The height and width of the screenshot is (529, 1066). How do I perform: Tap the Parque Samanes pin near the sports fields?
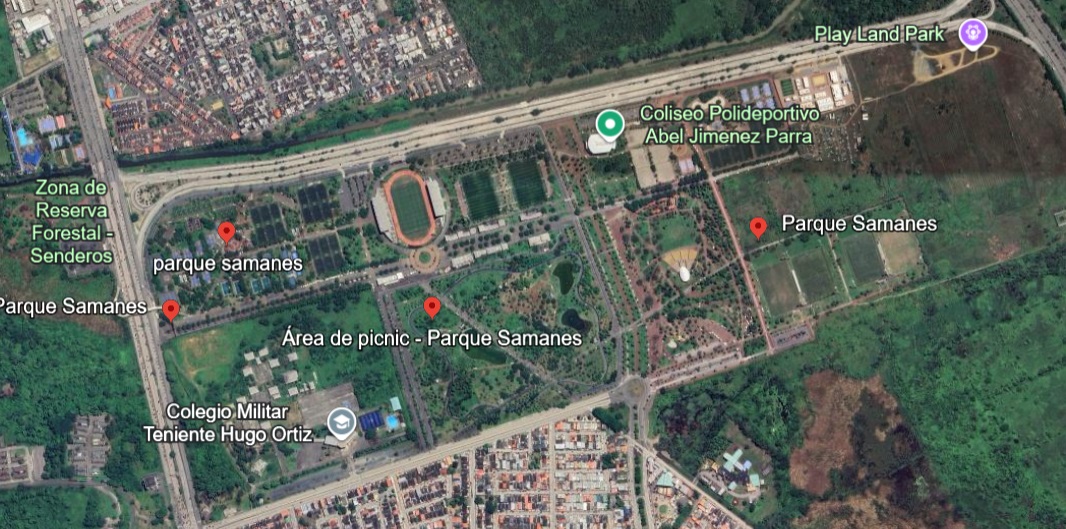(758, 227)
